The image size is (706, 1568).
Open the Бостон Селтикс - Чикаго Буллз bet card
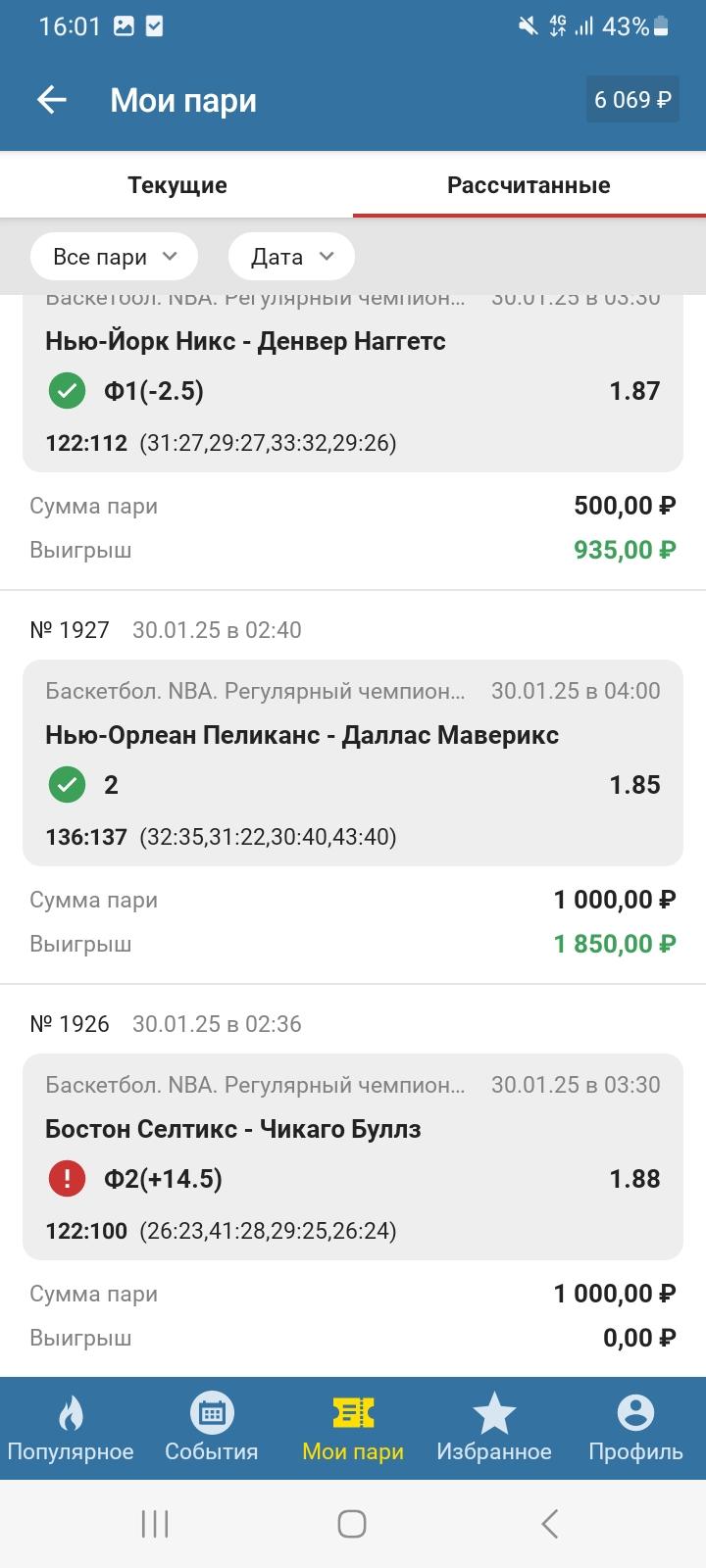353,1156
